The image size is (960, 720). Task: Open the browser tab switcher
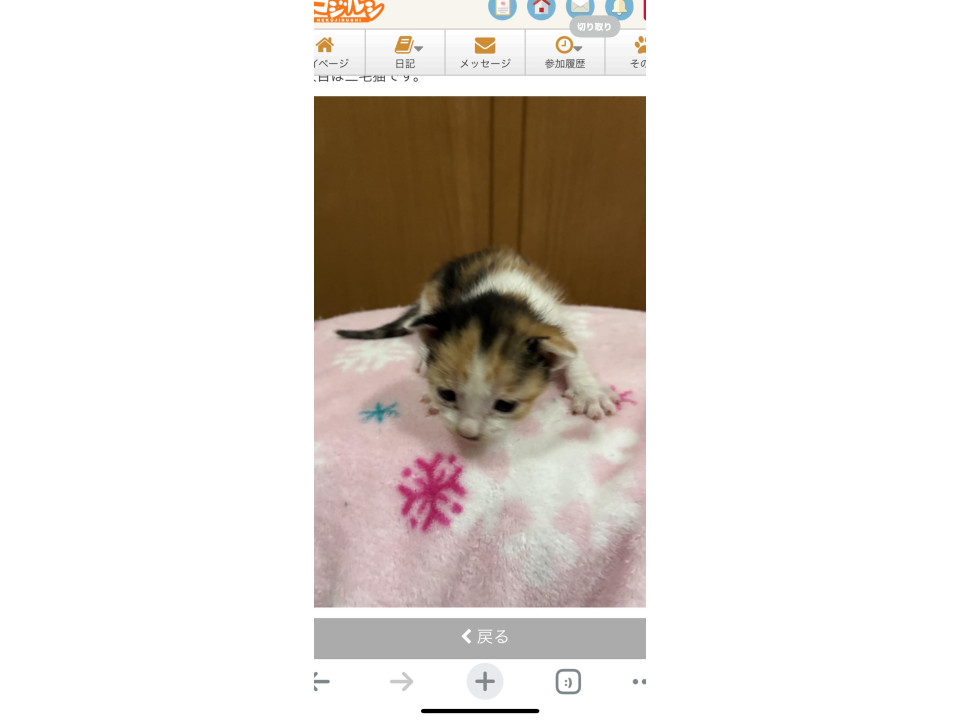coord(568,682)
